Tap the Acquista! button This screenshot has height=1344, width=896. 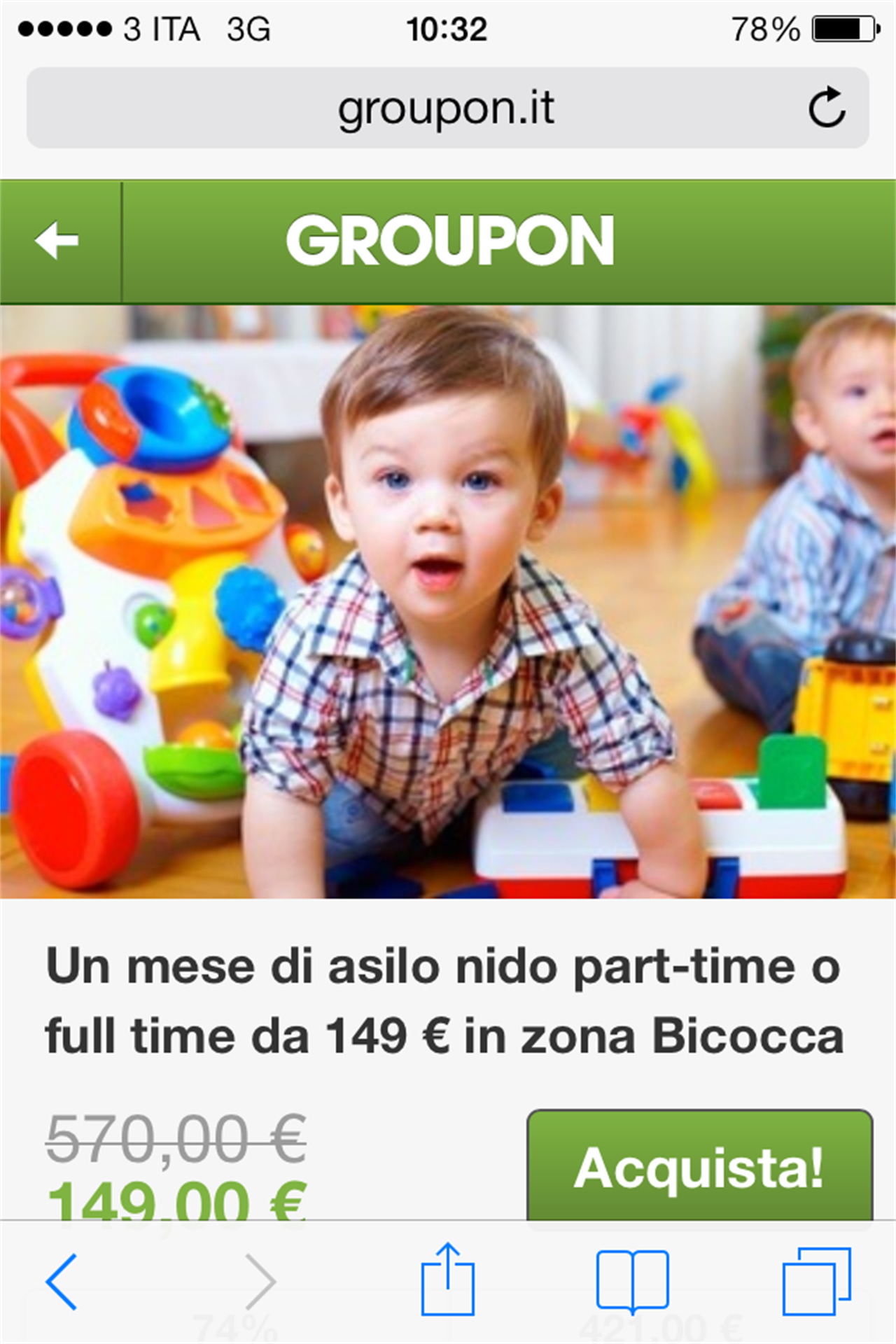tap(699, 1166)
